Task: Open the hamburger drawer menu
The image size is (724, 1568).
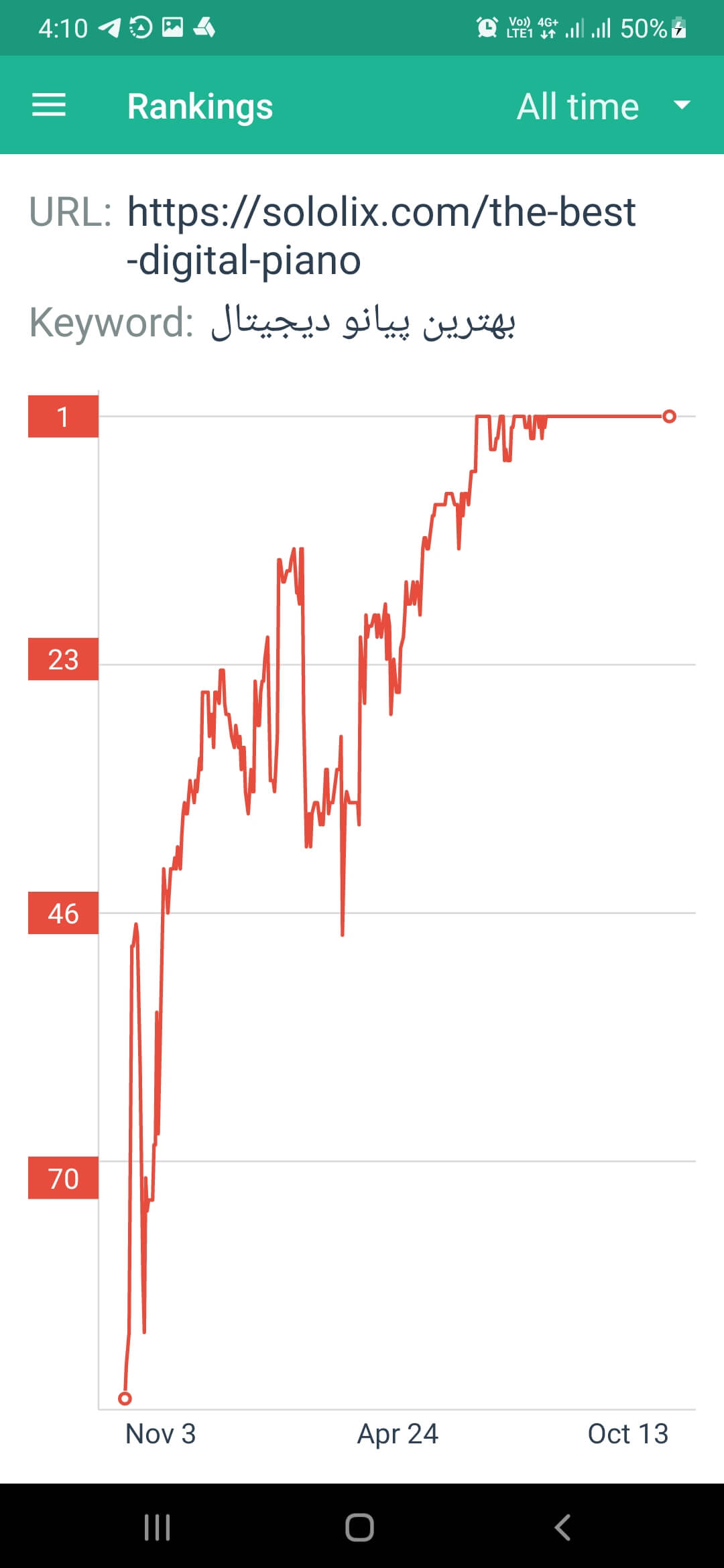Action: [49, 105]
